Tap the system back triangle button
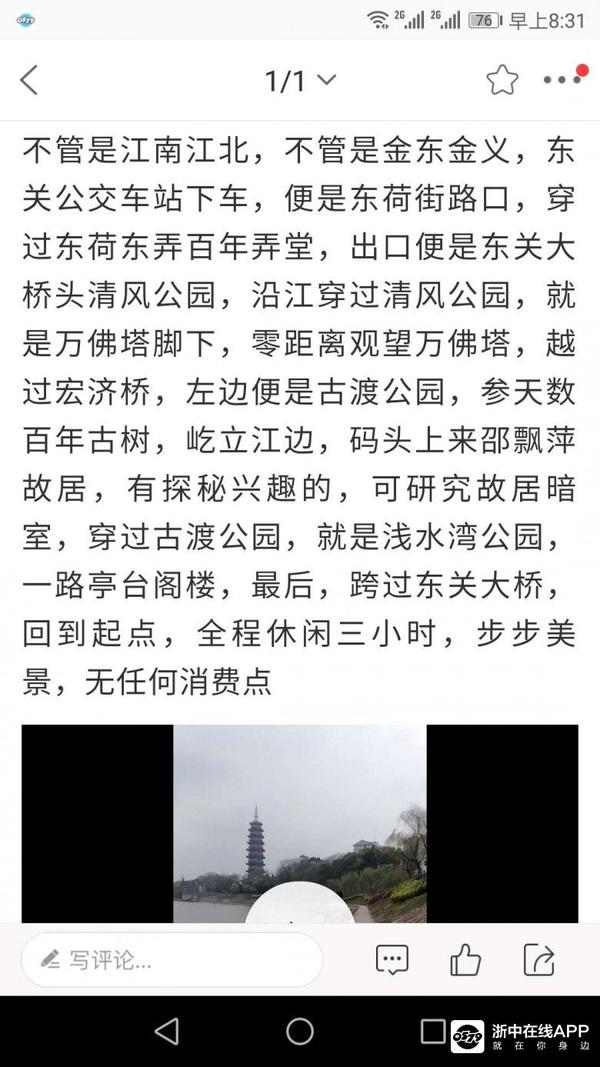Screen dimensions: 600x1067 167,1031
